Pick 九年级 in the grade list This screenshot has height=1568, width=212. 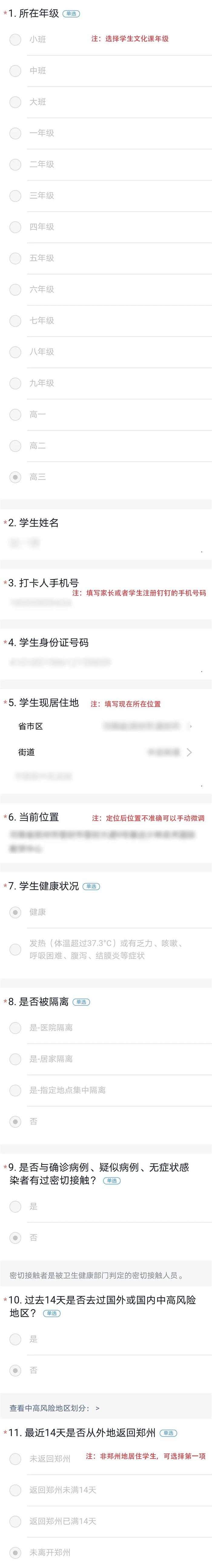pyautogui.click(x=16, y=383)
